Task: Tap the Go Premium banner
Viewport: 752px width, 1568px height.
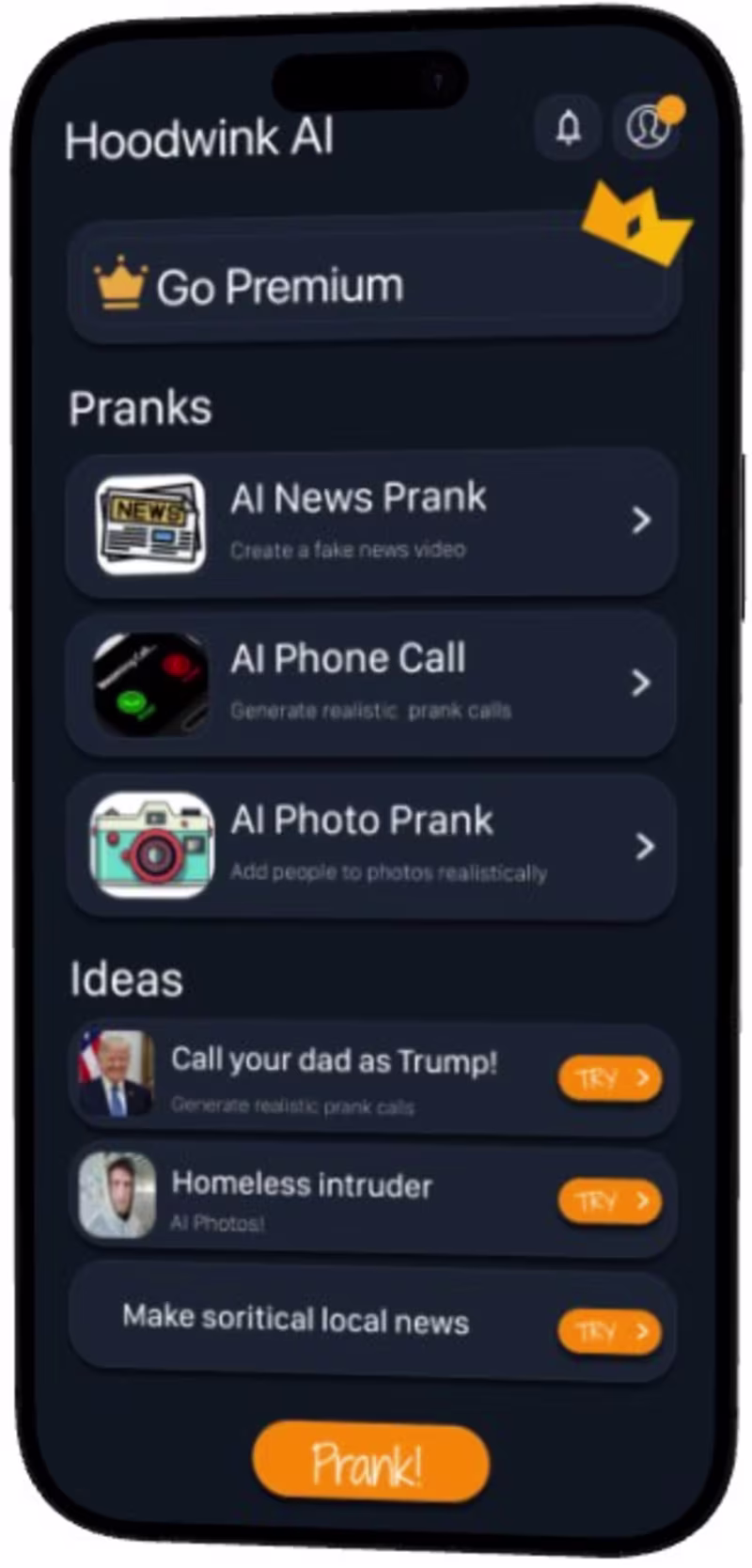Action: (x=372, y=286)
